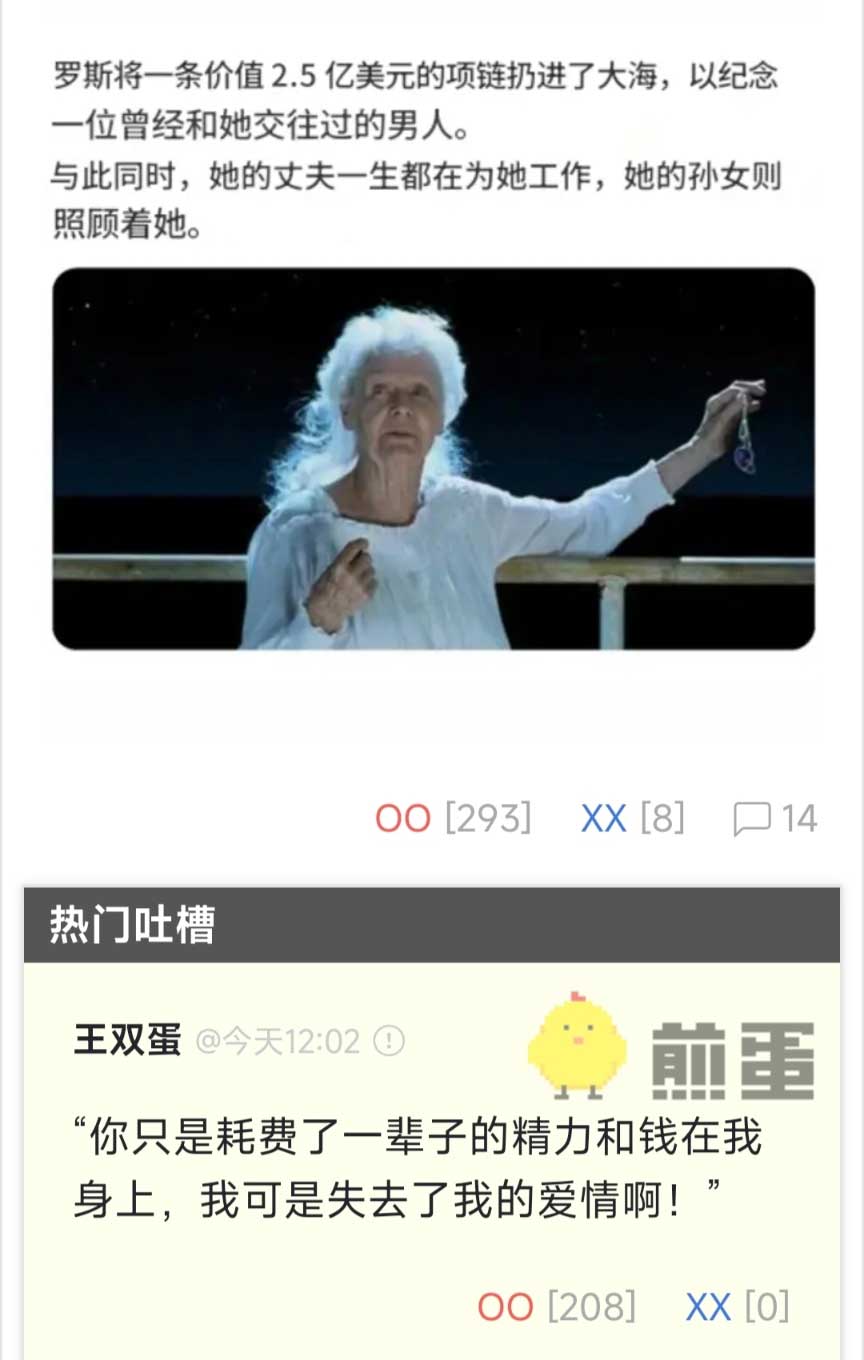Report 王双蛋's comment via exclamation icon
The image size is (864, 1360).
point(389,1042)
